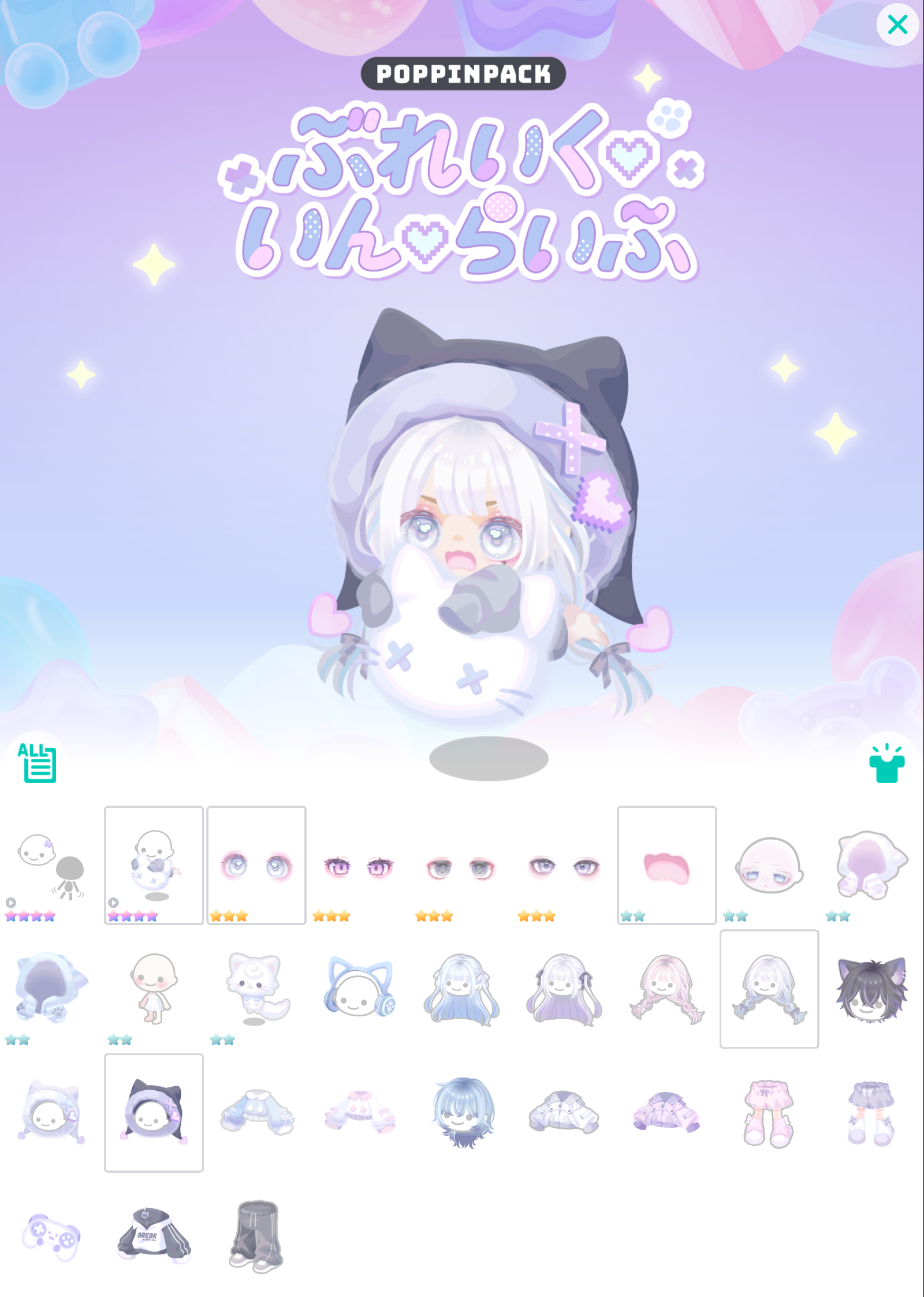Choose the purple anime eyes item
Viewport: 924px width, 1297px height.
[x=359, y=866]
